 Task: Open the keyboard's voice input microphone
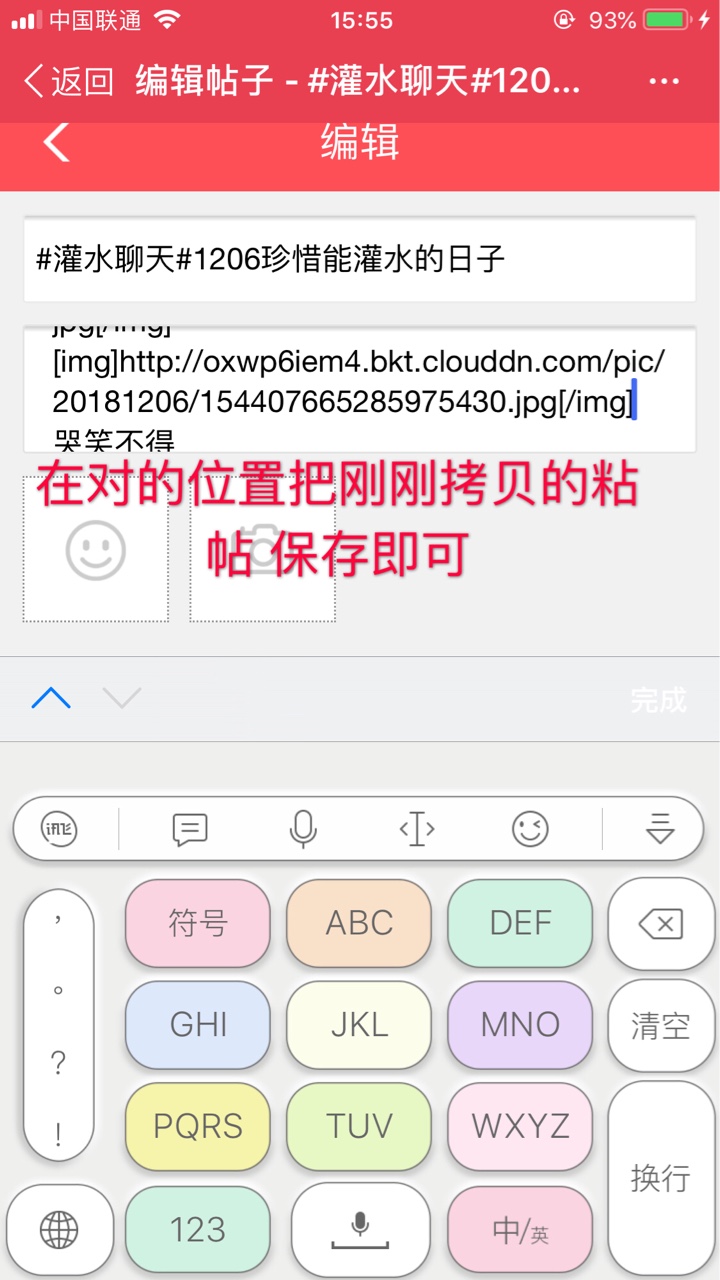pos(303,828)
